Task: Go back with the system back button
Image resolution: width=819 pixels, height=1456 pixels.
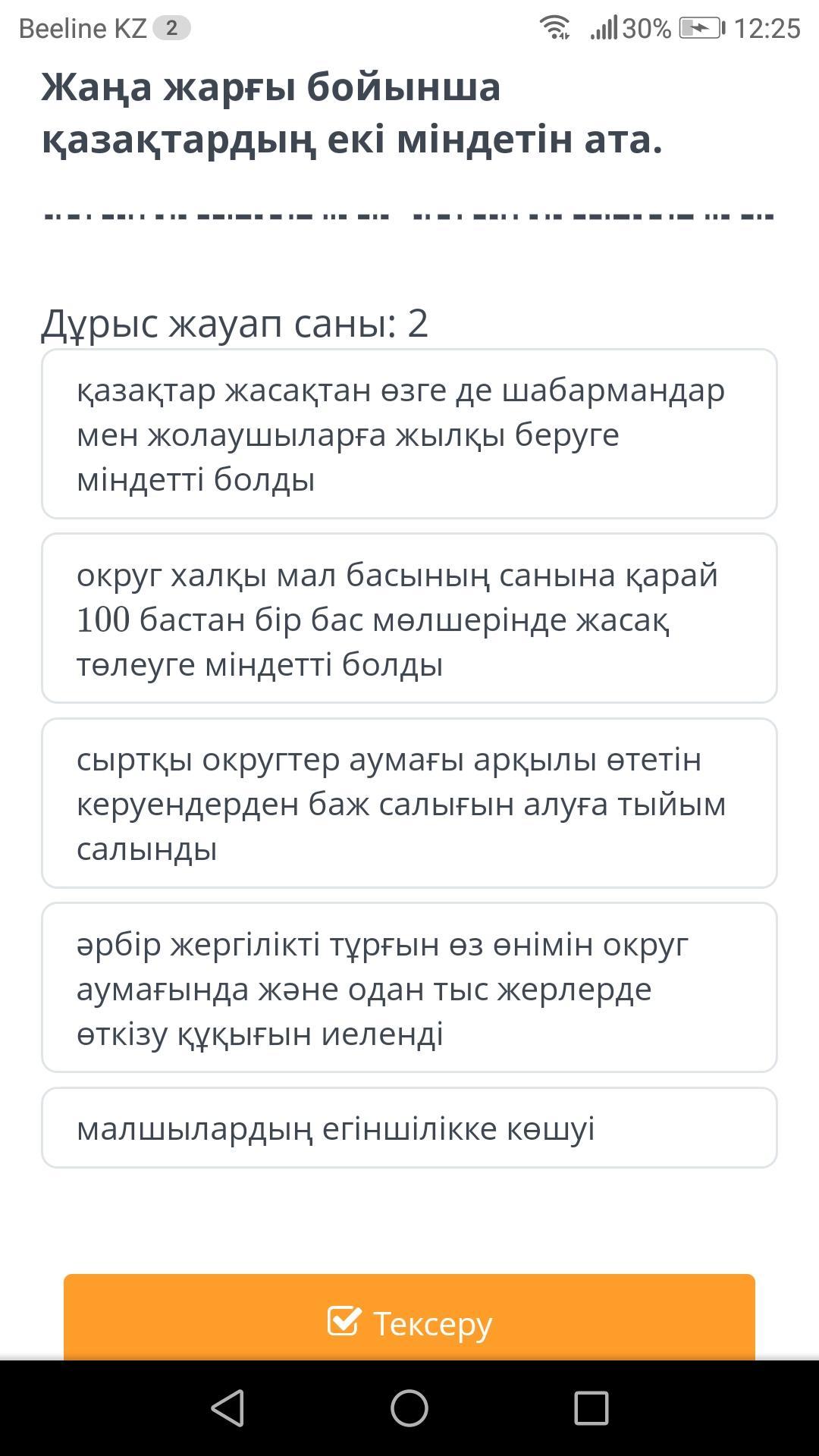Action: point(227,1408)
